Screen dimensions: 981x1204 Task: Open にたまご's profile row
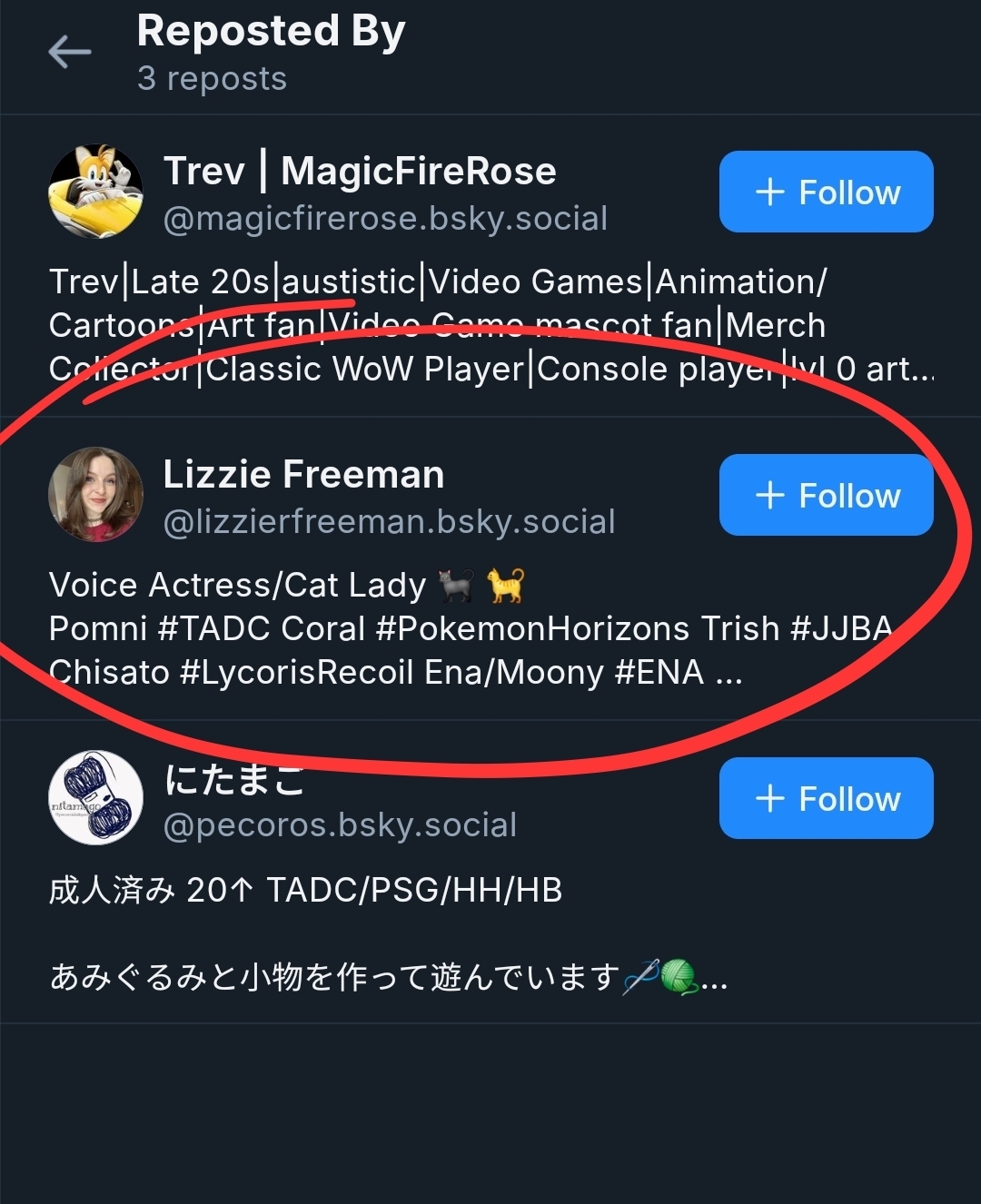coord(234,781)
